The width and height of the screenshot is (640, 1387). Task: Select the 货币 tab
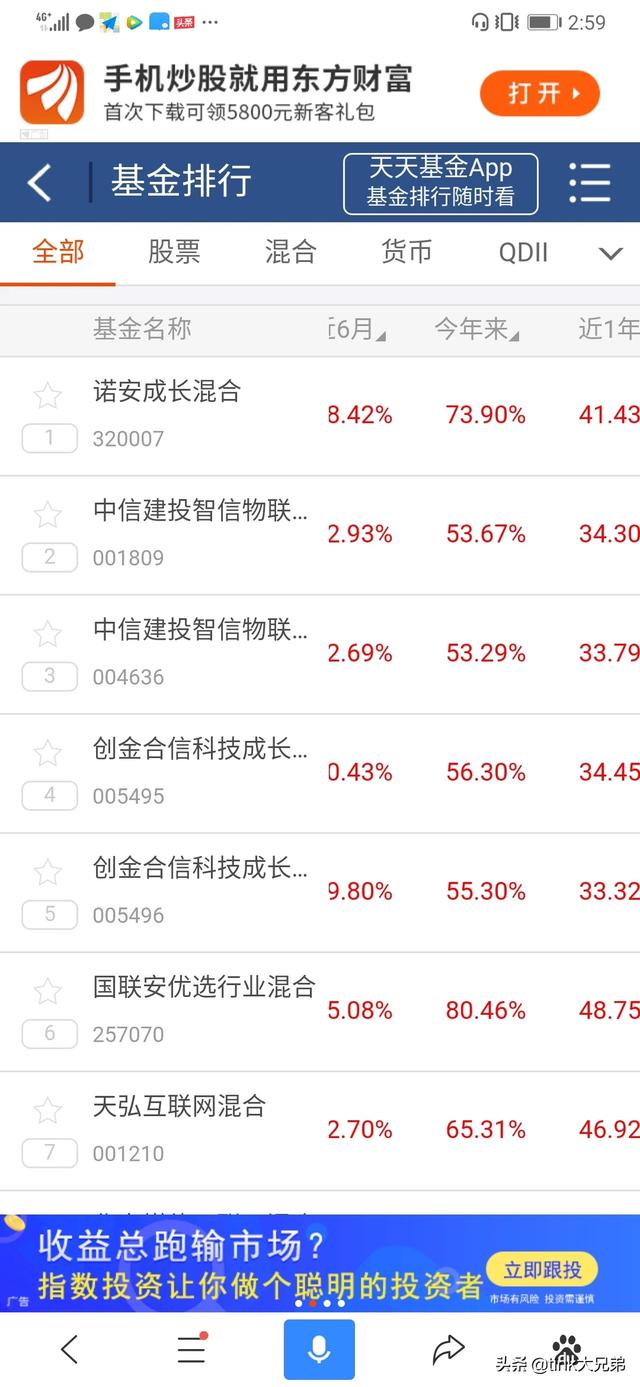[x=406, y=252]
